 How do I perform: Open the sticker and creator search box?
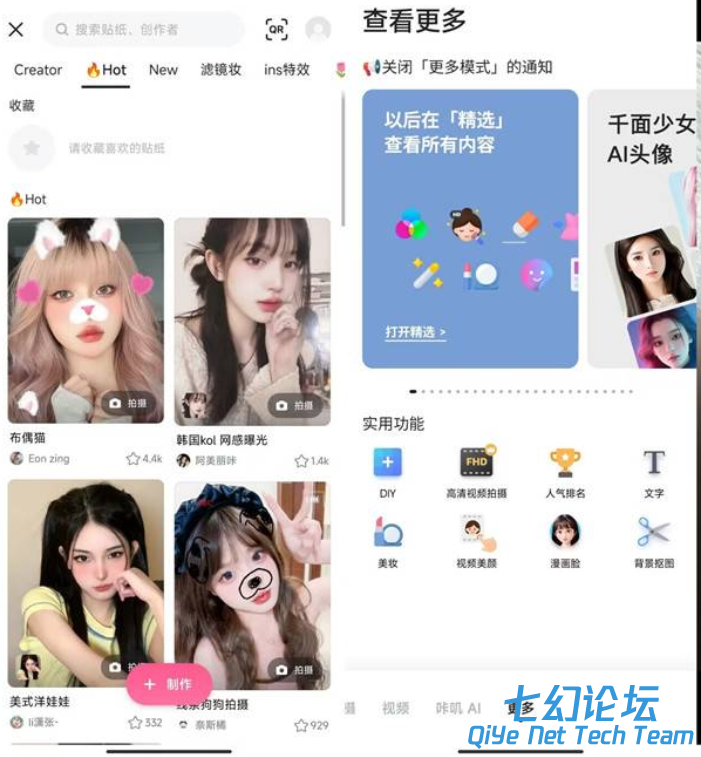(x=143, y=30)
